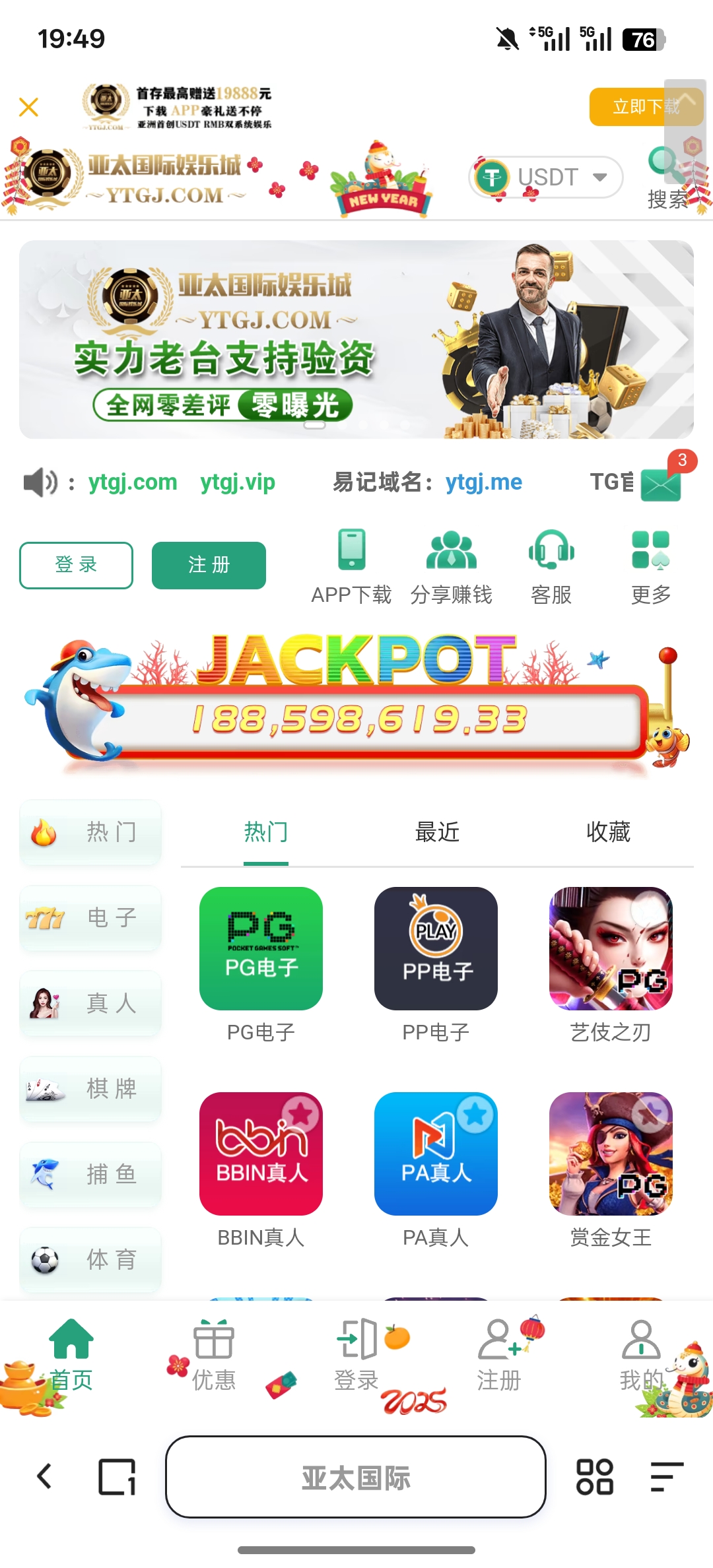Image resolution: width=713 pixels, height=1568 pixels.
Task: Go to the 优惠 promotions tab
Action: point(213,1354)
